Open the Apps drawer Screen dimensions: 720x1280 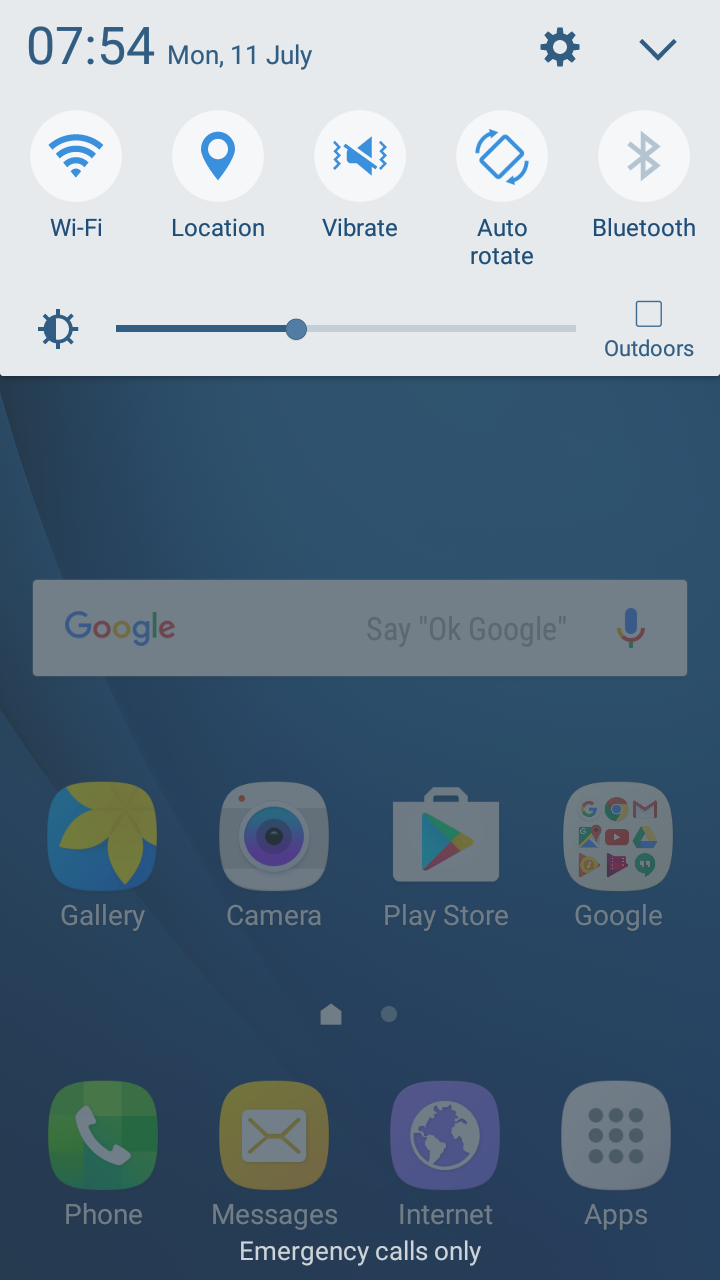[x=616, y=1136]
